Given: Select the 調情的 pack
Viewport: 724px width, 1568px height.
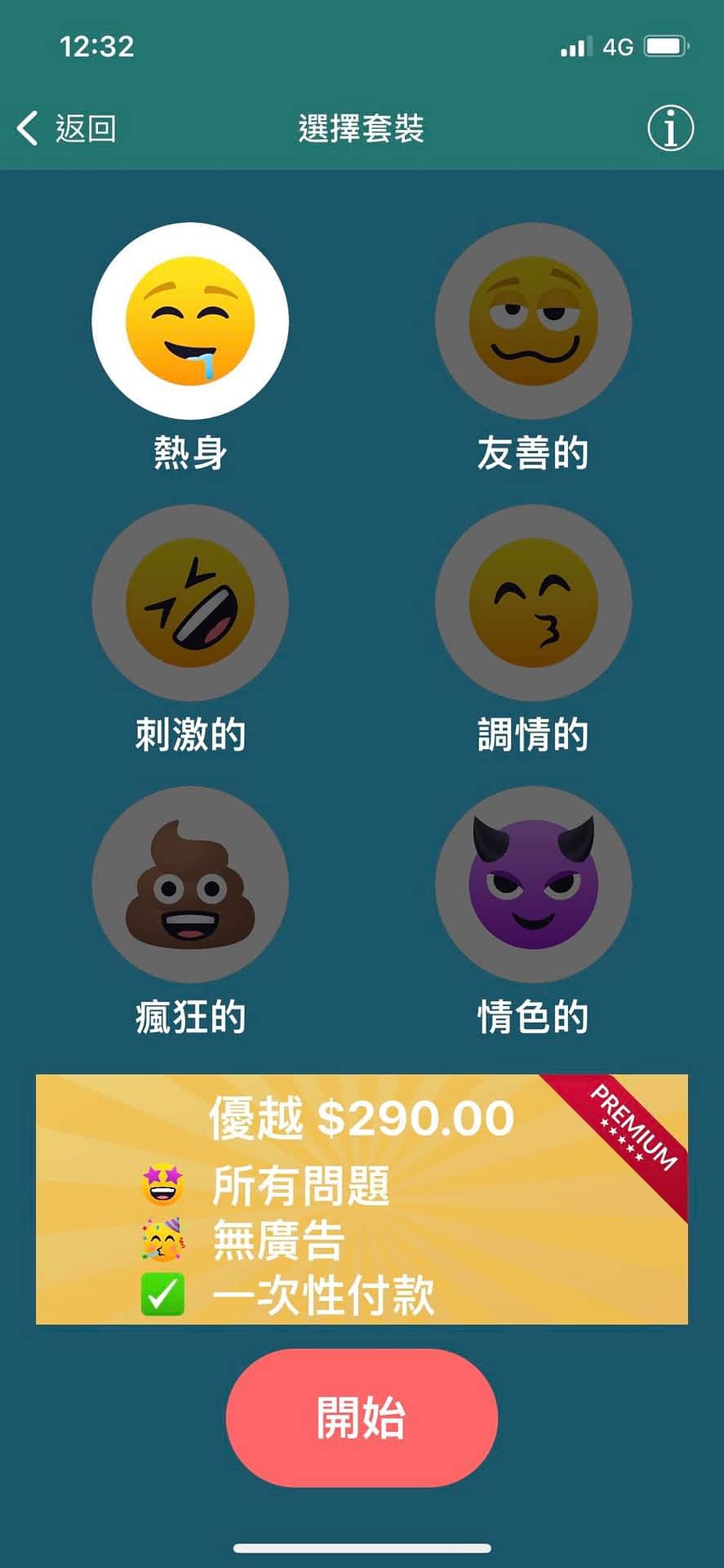Looking at the screenshot, I should tap(533, 603).
